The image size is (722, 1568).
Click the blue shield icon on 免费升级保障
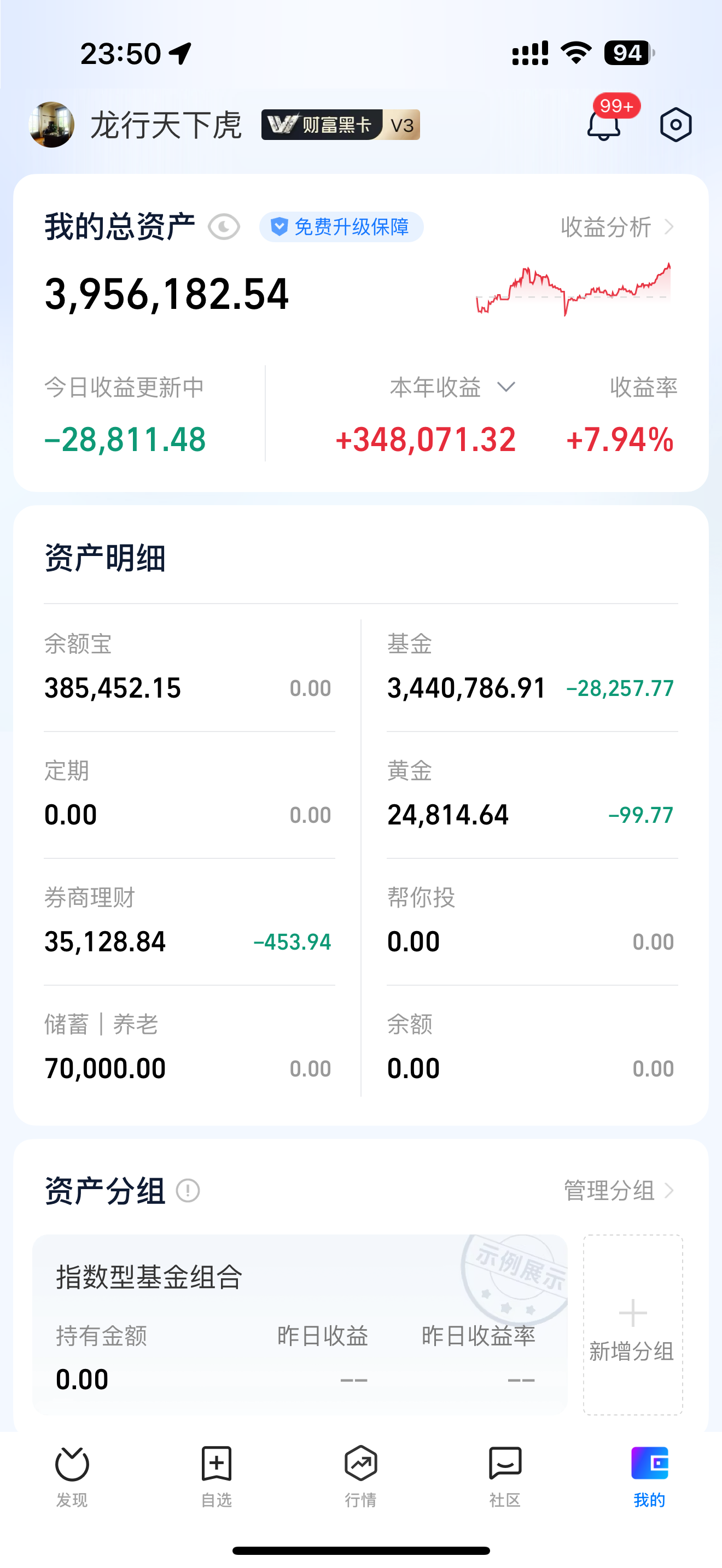pos(280,226)
